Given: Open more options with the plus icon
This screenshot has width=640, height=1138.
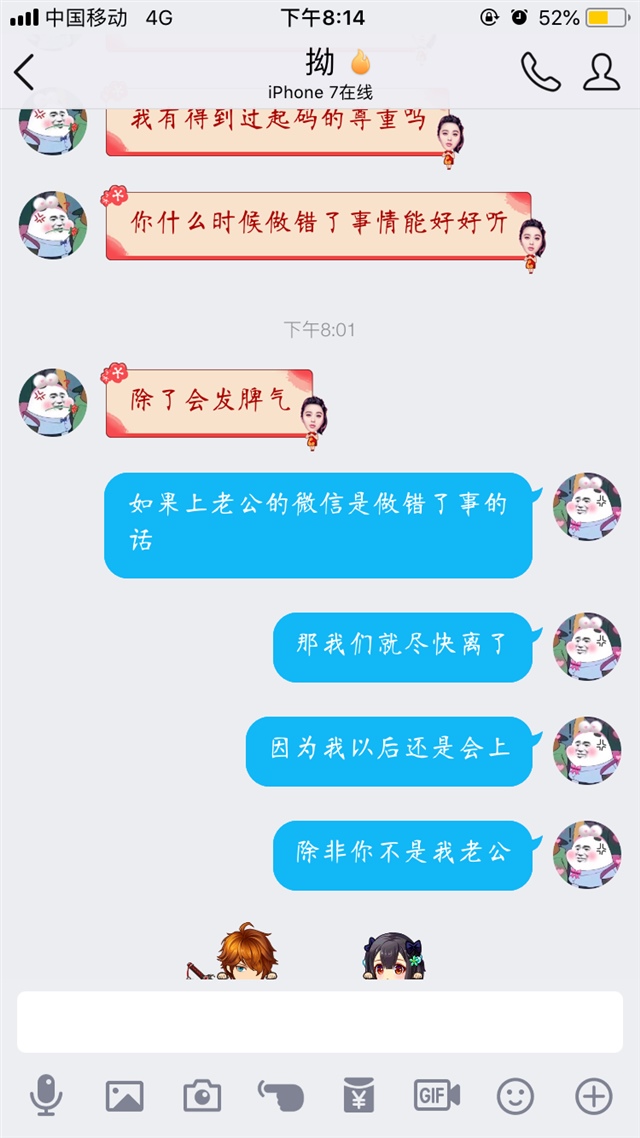Looking at the screenshot, I should click(594, 1096).
